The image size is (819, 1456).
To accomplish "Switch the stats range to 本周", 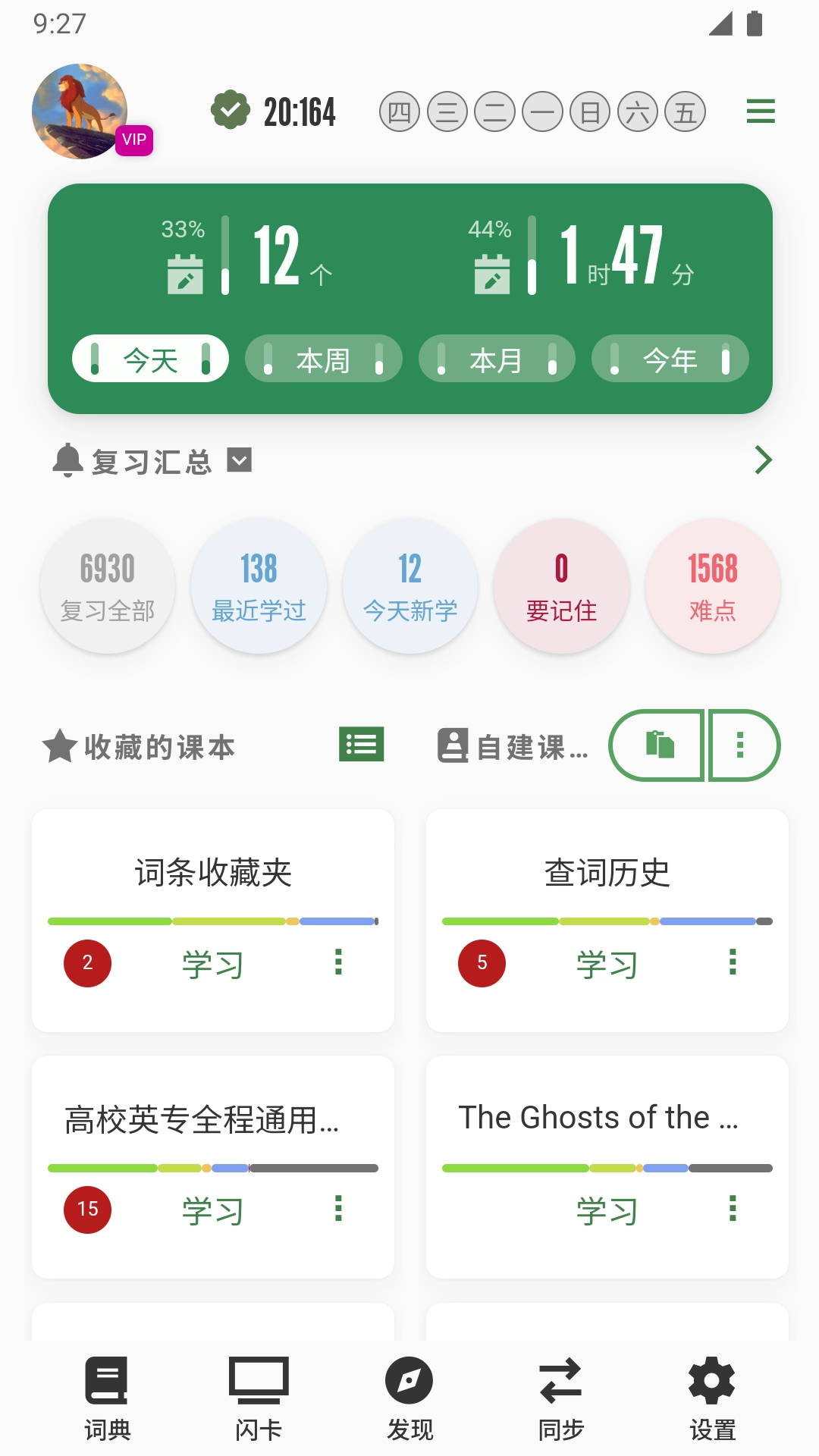I will (x=323, y=358).
